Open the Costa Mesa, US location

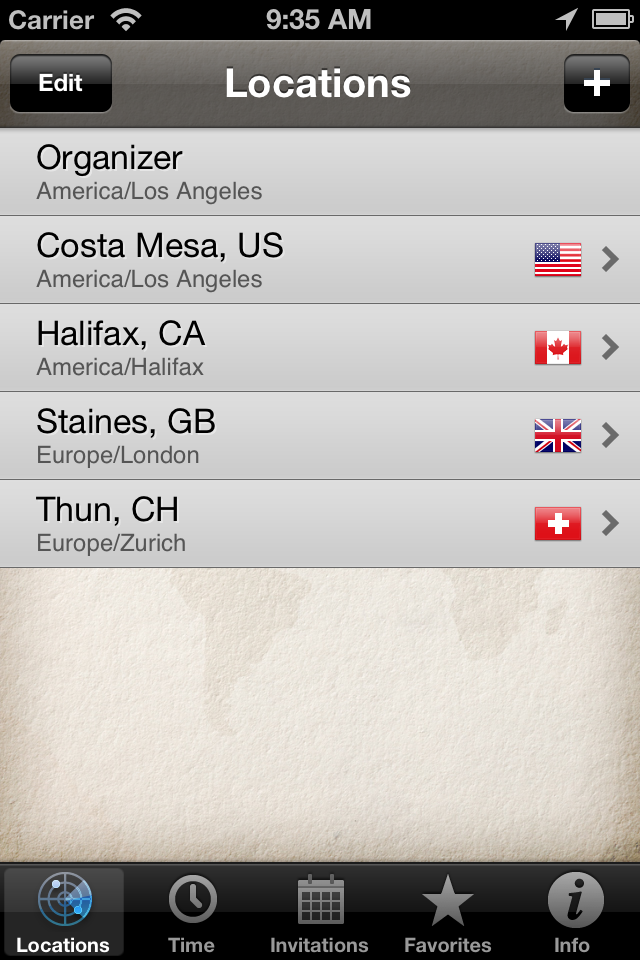(x=320, y=260)
